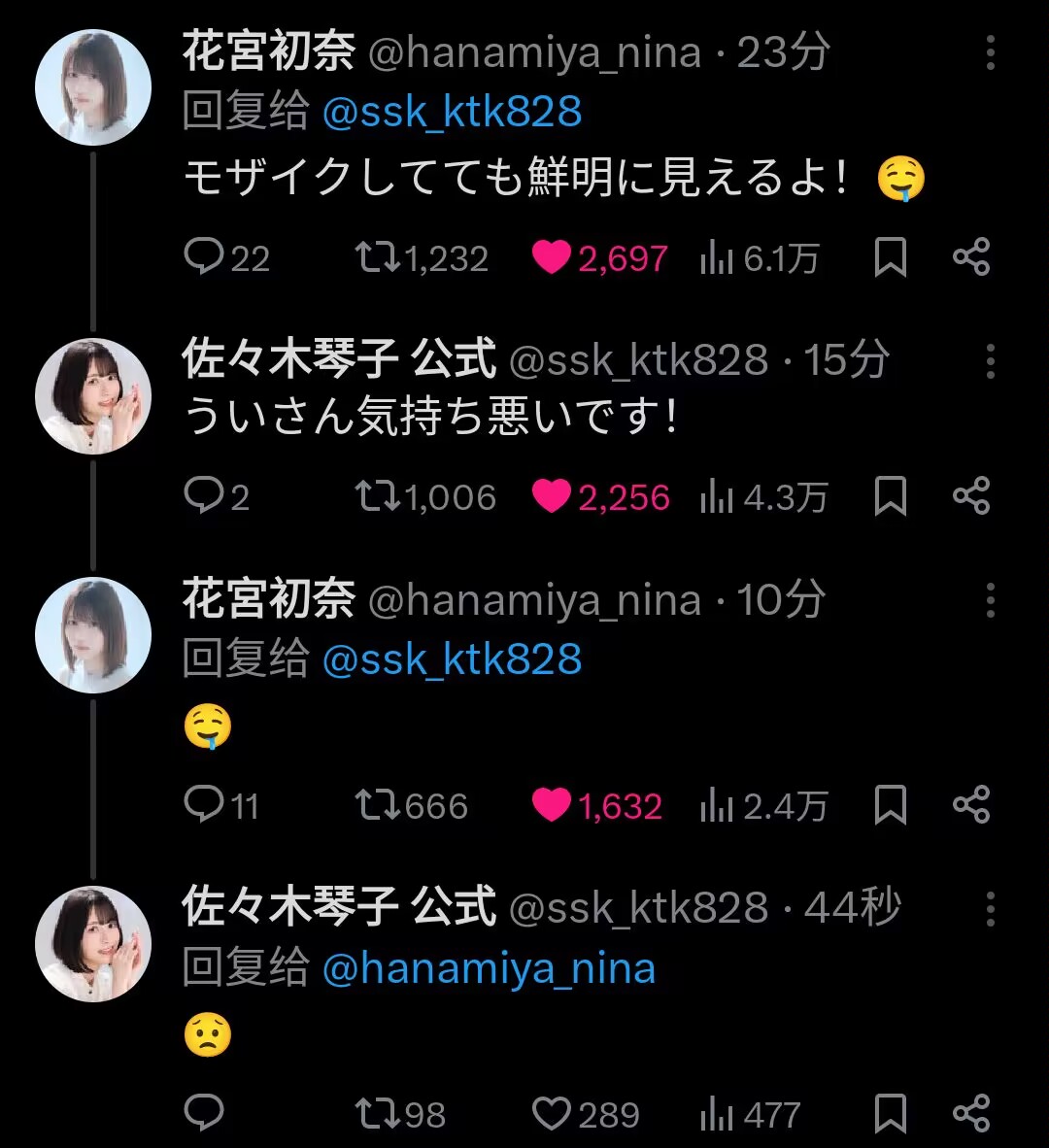The width and height of the screenshot is (1049, 1148).
Task: Like the post with 289 likes
Action: tap(551, 1114)
